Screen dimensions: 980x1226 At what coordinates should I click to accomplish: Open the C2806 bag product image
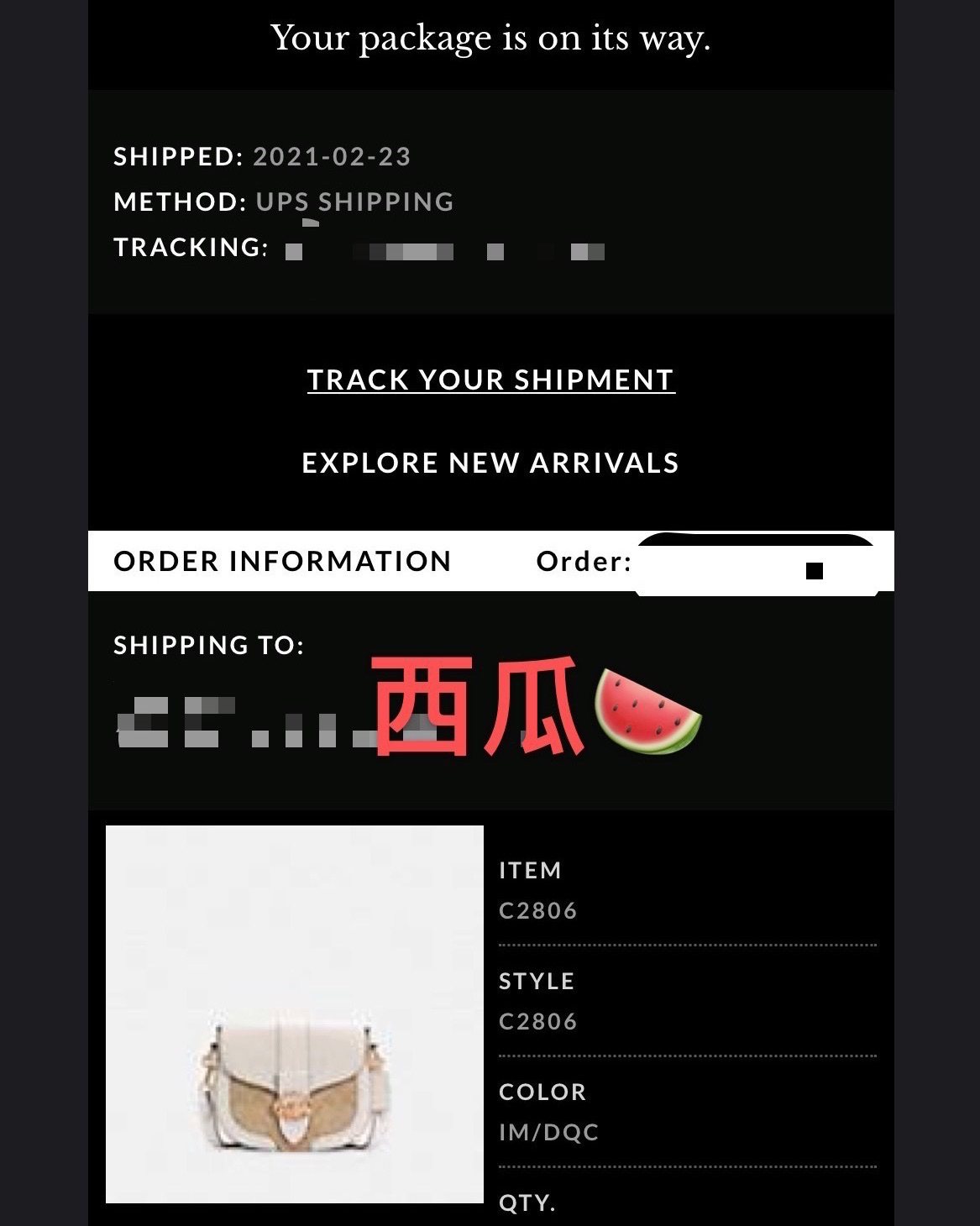click(x=295, y=1014)
